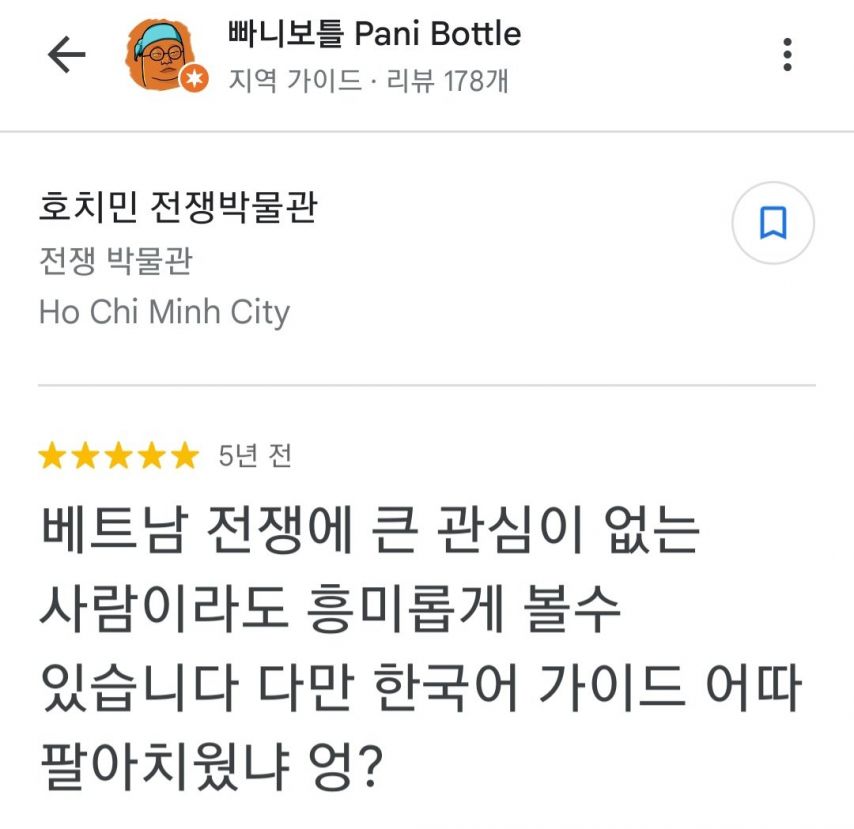Go back with the arrow icon
The image size is (854, 829).
pyautogui.click(x=66, y=54)
